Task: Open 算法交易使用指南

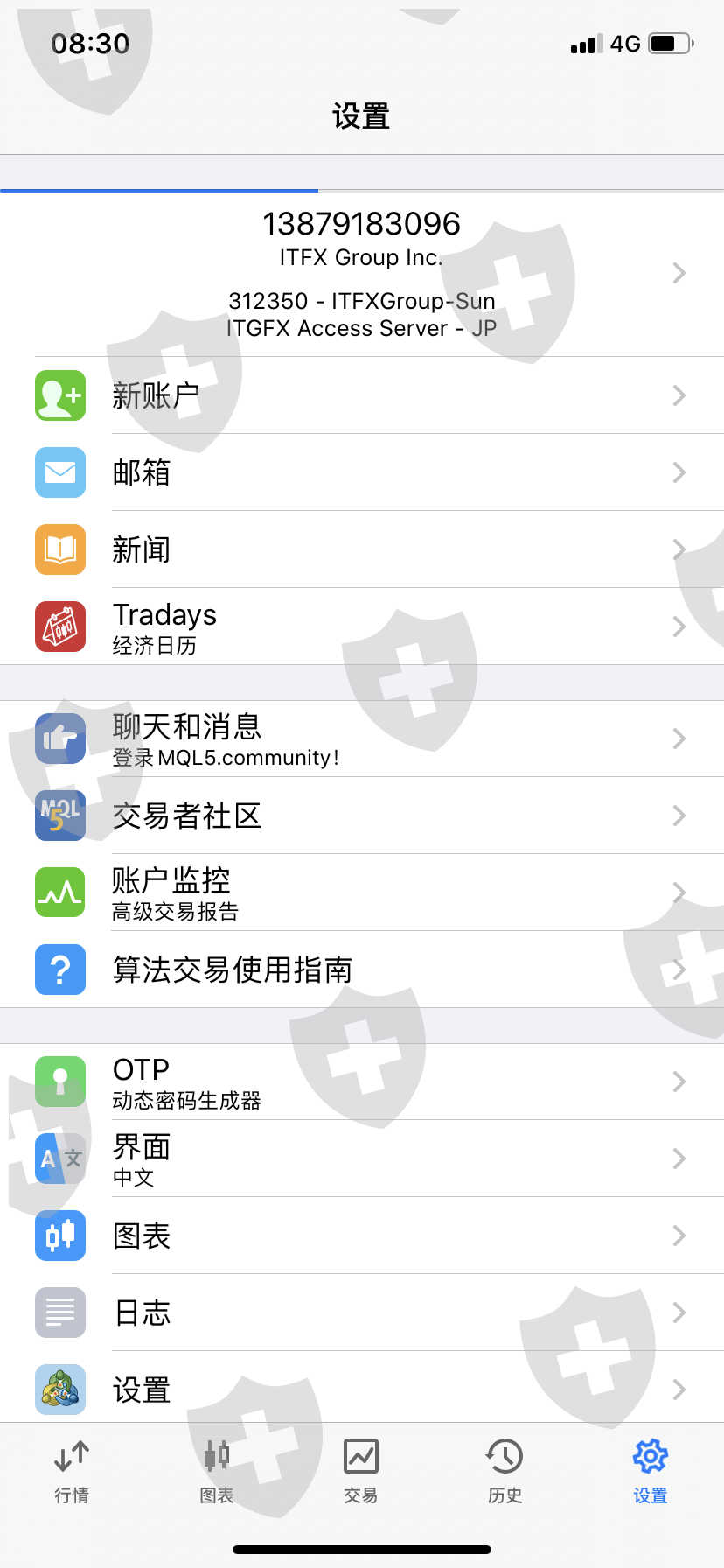Action: (362, 969)
